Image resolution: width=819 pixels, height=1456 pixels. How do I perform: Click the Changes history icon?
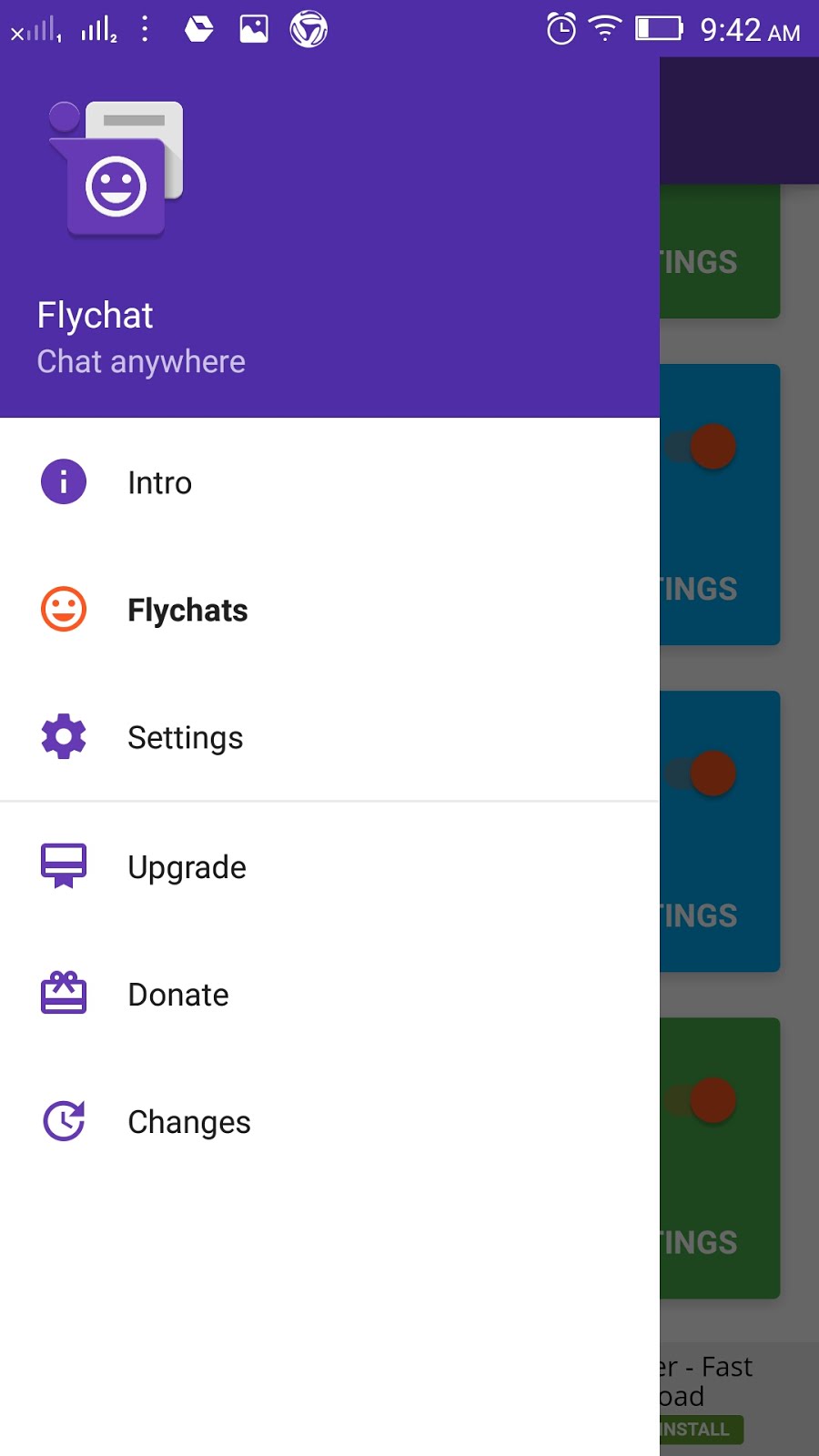(x=63, y=1121)
